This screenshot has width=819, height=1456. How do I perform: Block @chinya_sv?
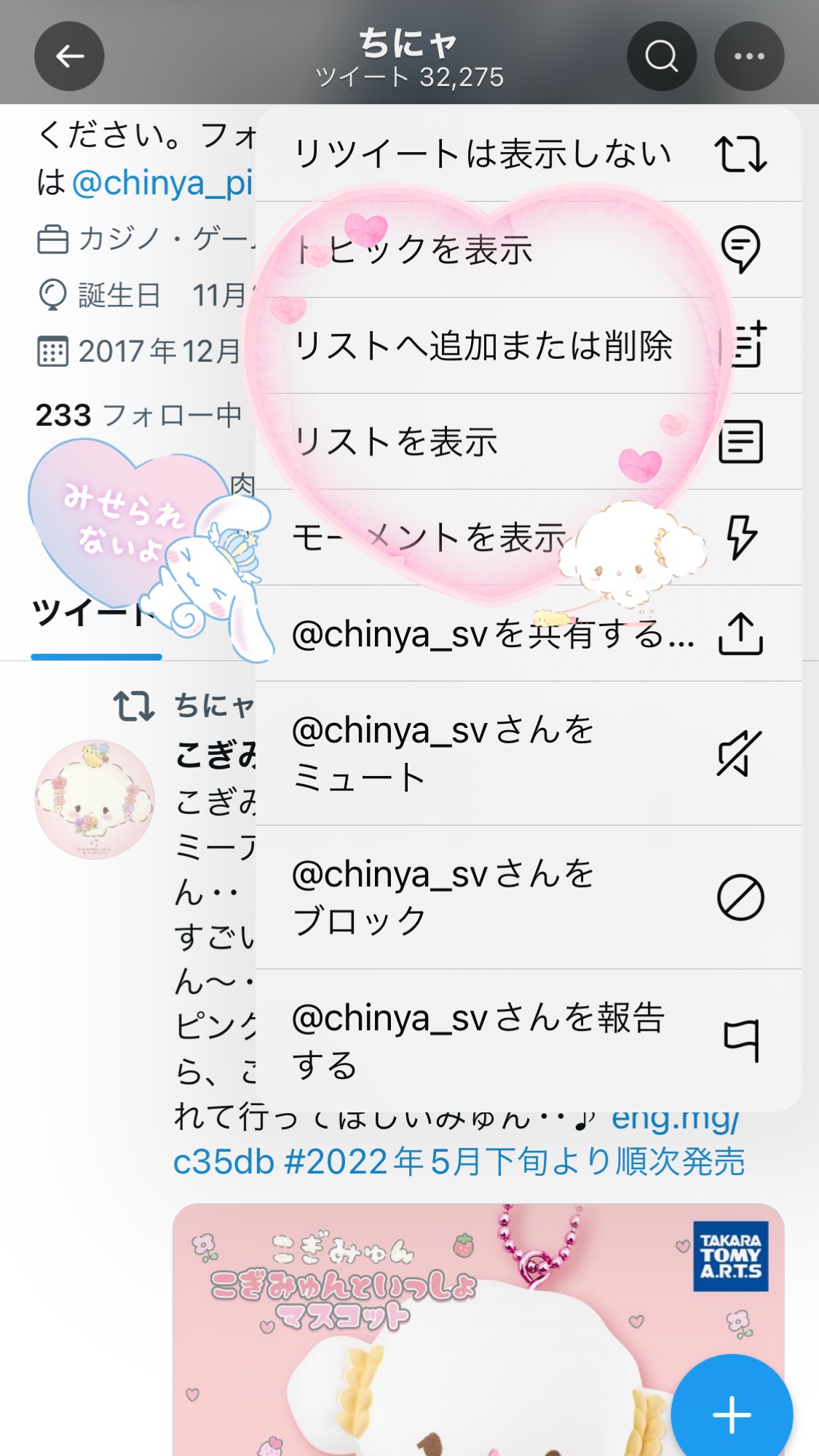click(x=529, y=898)
